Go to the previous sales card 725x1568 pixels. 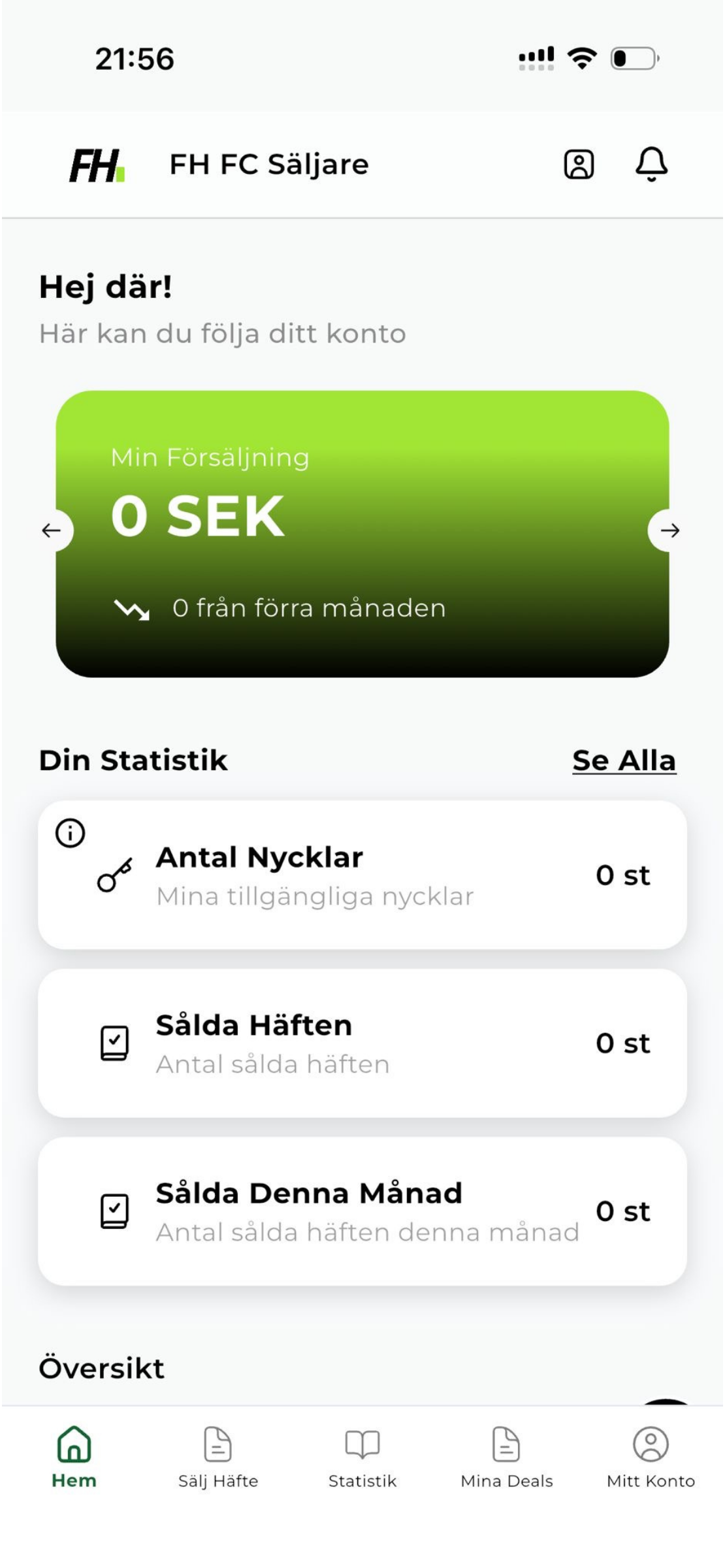click(x=52, y=531)
